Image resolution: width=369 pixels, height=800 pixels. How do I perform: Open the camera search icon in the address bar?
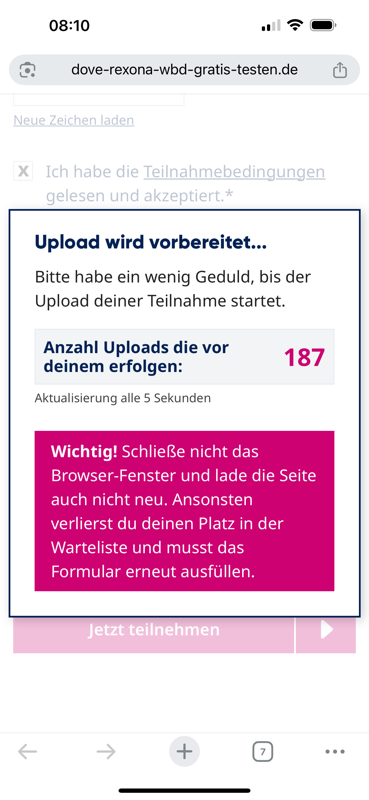[x=28, y=70]
